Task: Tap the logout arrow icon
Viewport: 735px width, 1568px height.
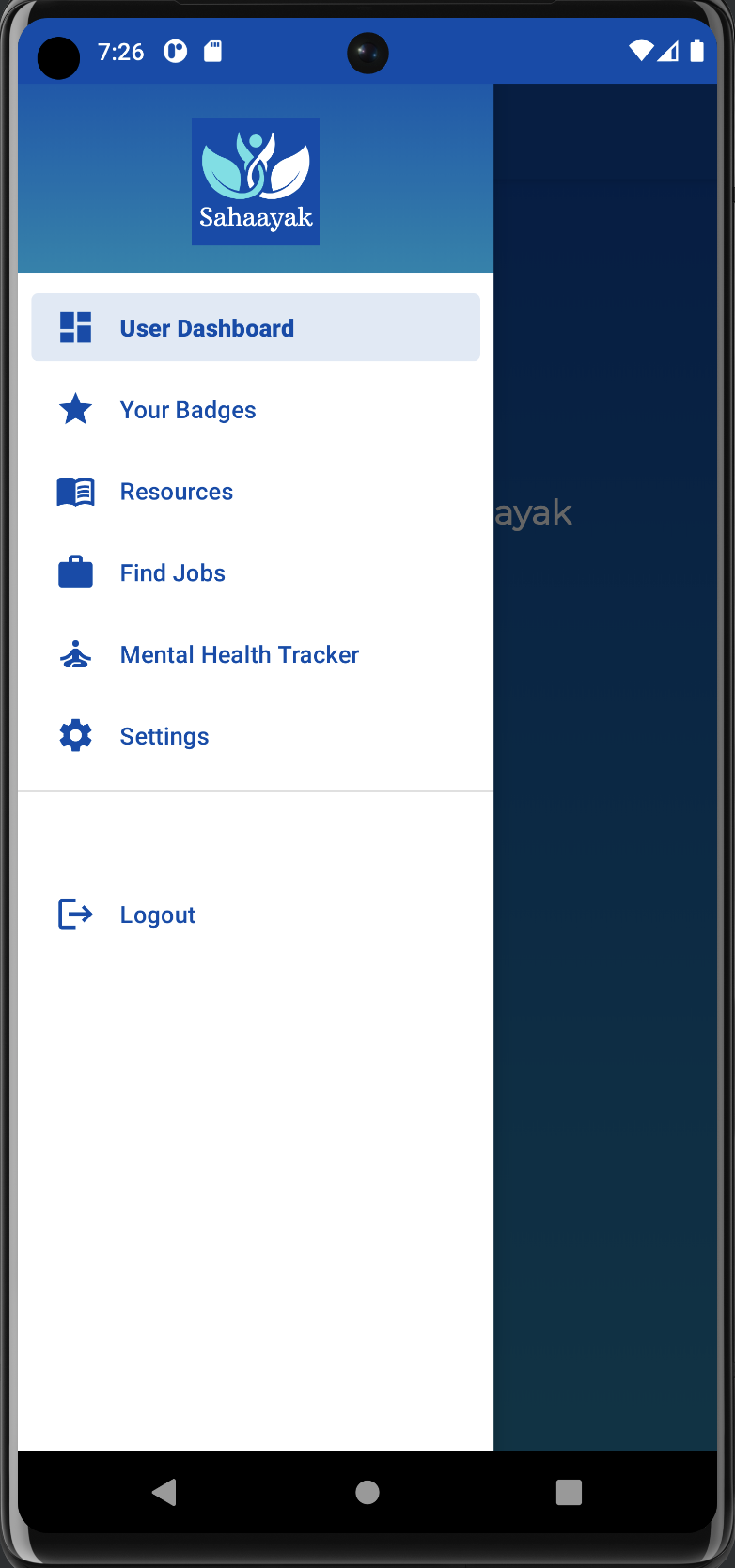Action: 75,913
